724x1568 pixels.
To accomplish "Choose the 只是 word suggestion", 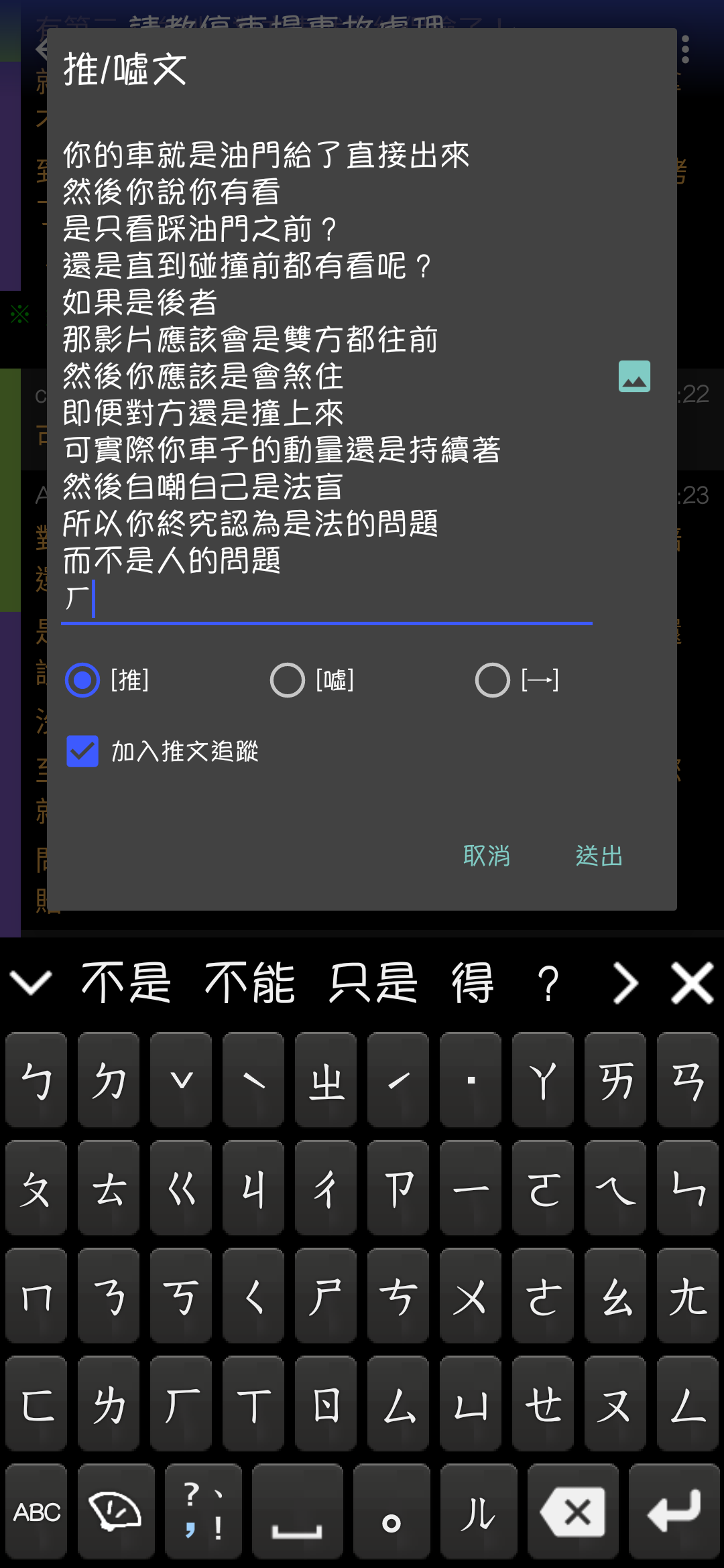I will pos(373,983).
